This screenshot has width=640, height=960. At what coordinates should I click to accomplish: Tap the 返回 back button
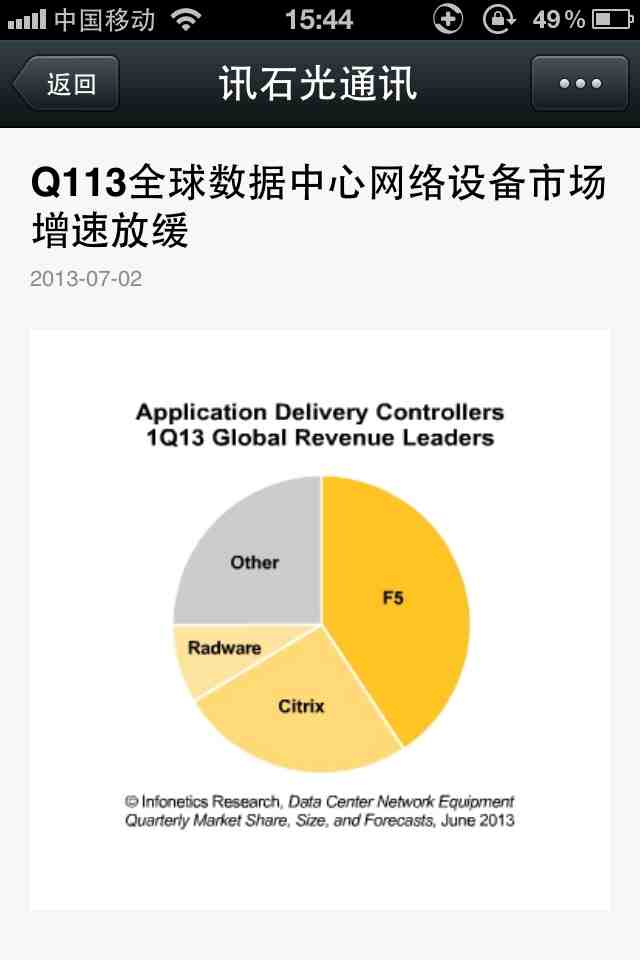pos(67,84)
